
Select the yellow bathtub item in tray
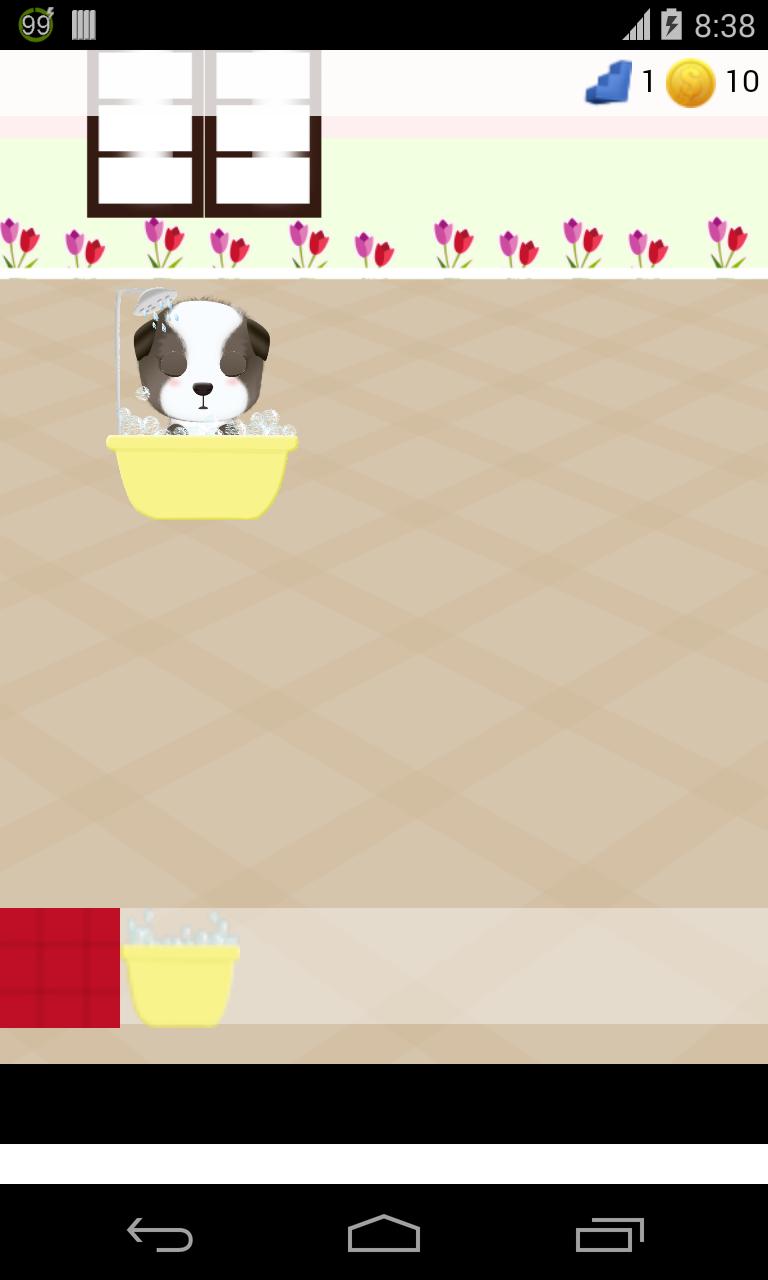click(180, 975)
